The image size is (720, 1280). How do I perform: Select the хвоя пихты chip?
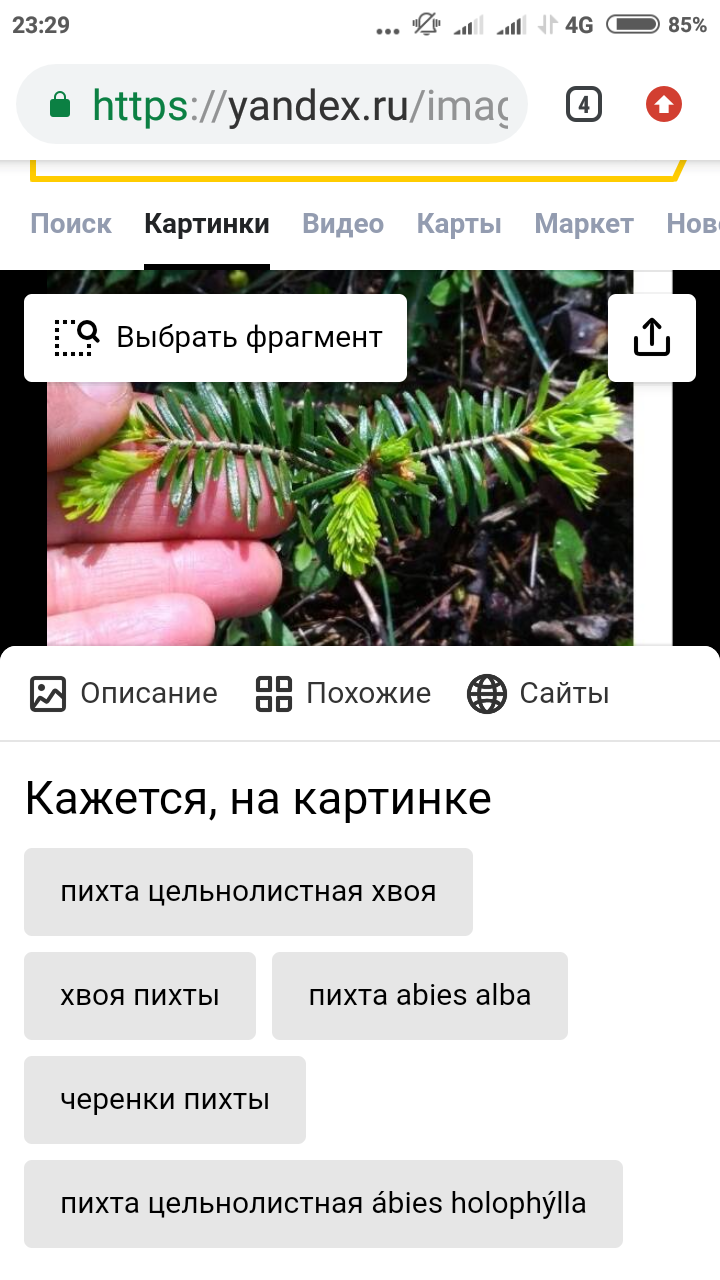pyautogui.click(x=140, y=996)
